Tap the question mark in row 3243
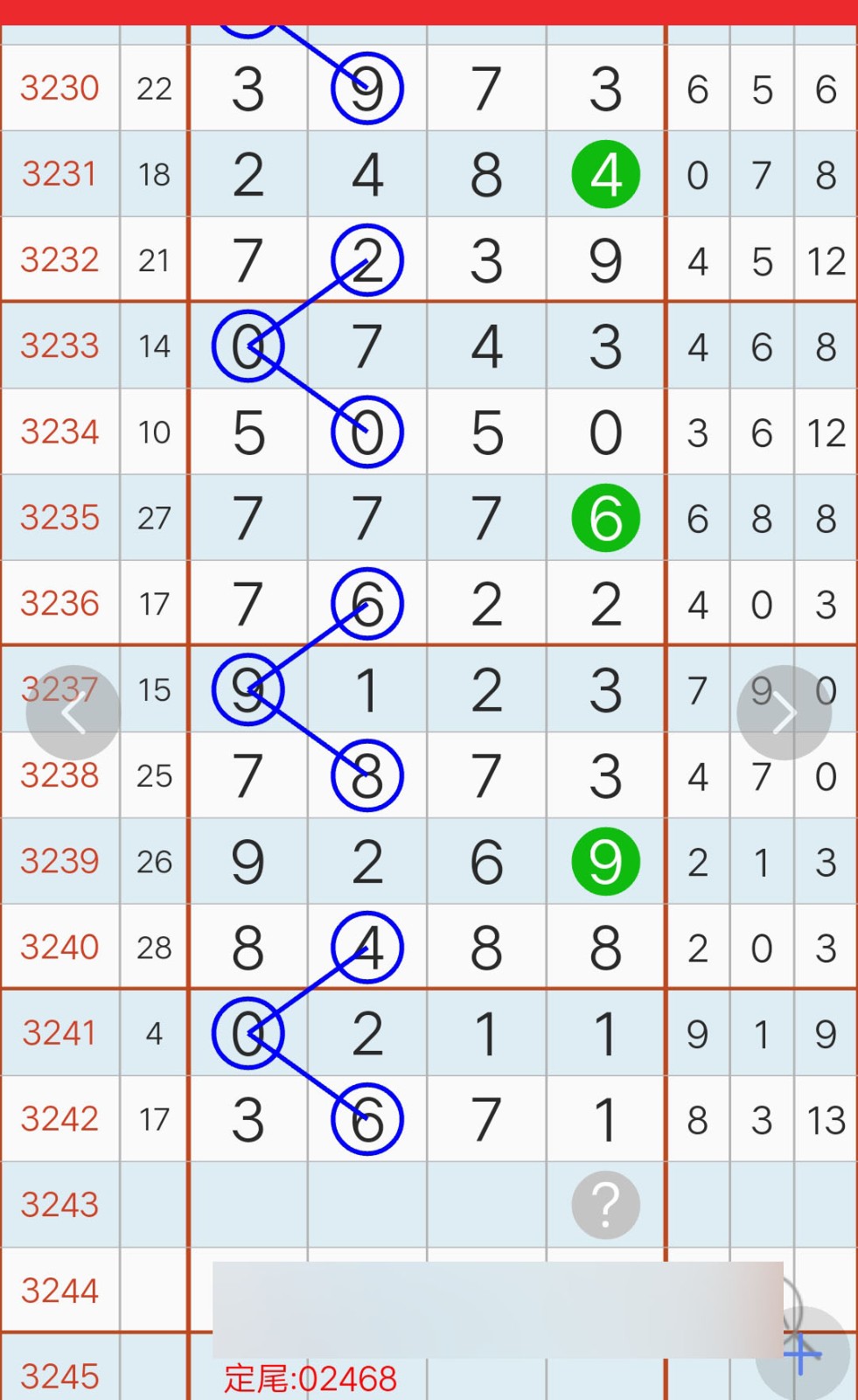This screenshot has width=858, height=1400. click(605, 1205)
